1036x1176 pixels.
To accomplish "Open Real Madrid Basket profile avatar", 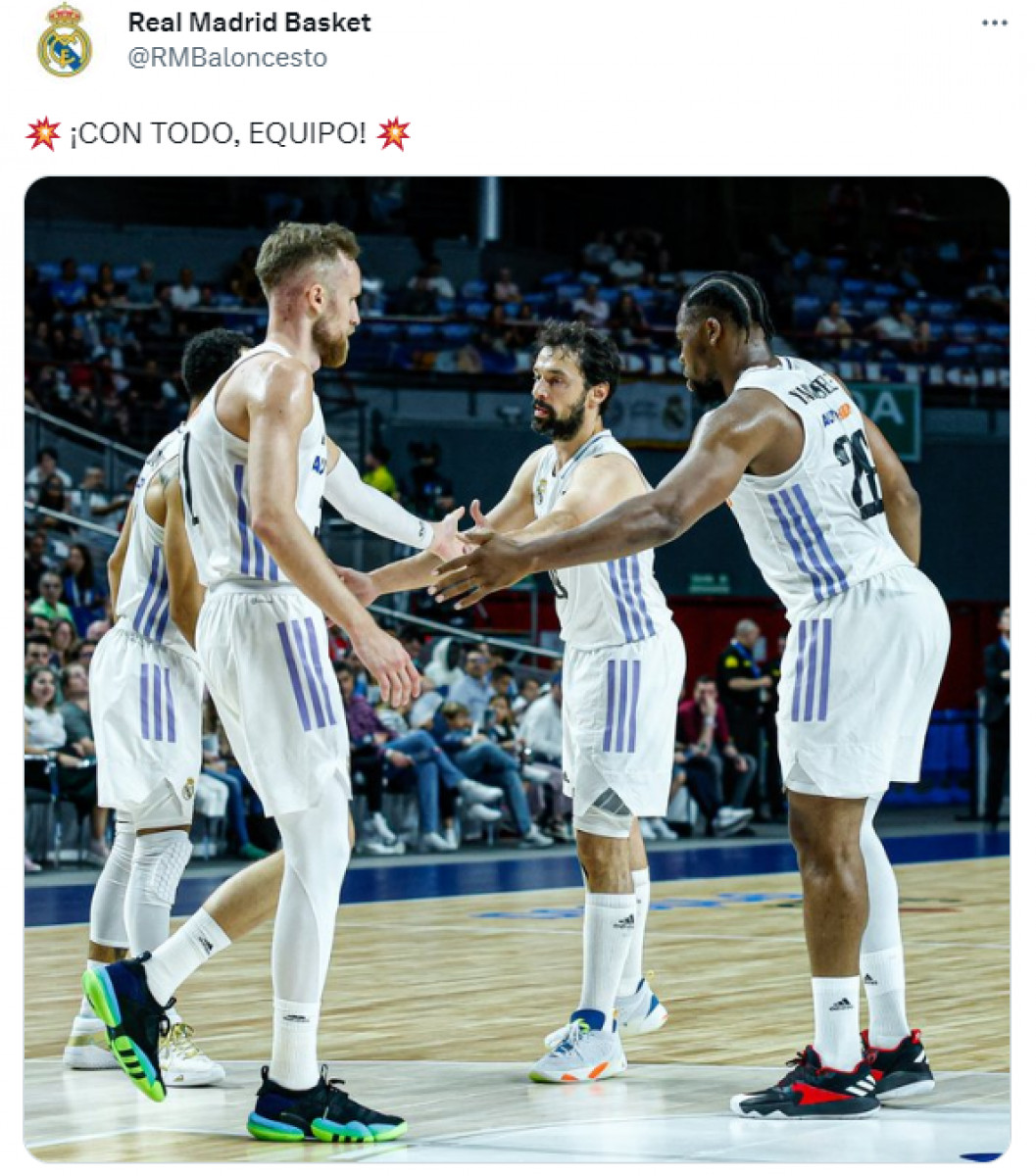I will point(65,40).
